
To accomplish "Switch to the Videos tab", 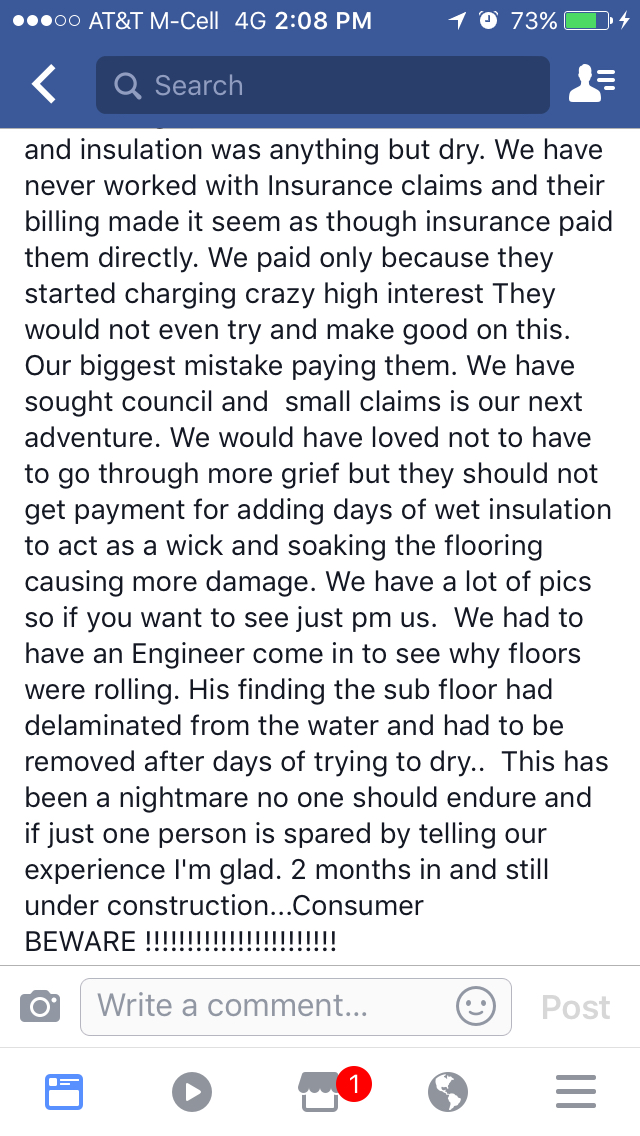I will (192, 1092).
